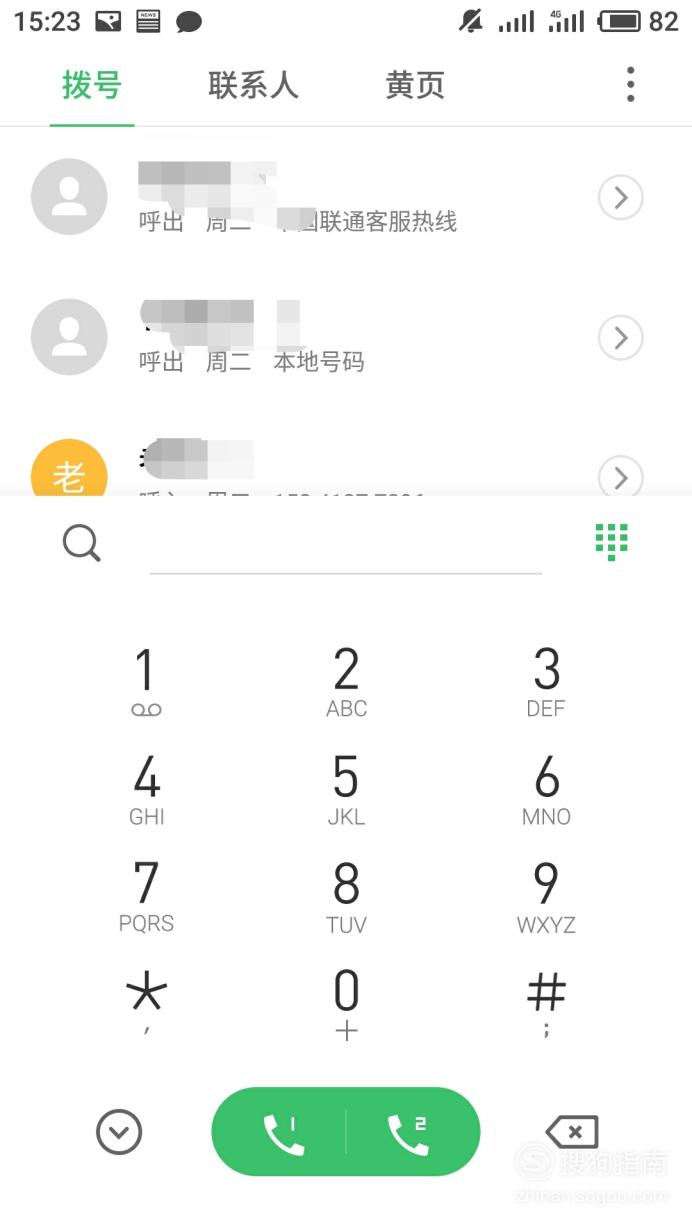Open details for the 本地号码 call

pyautogui.click(x=620, y=338)
